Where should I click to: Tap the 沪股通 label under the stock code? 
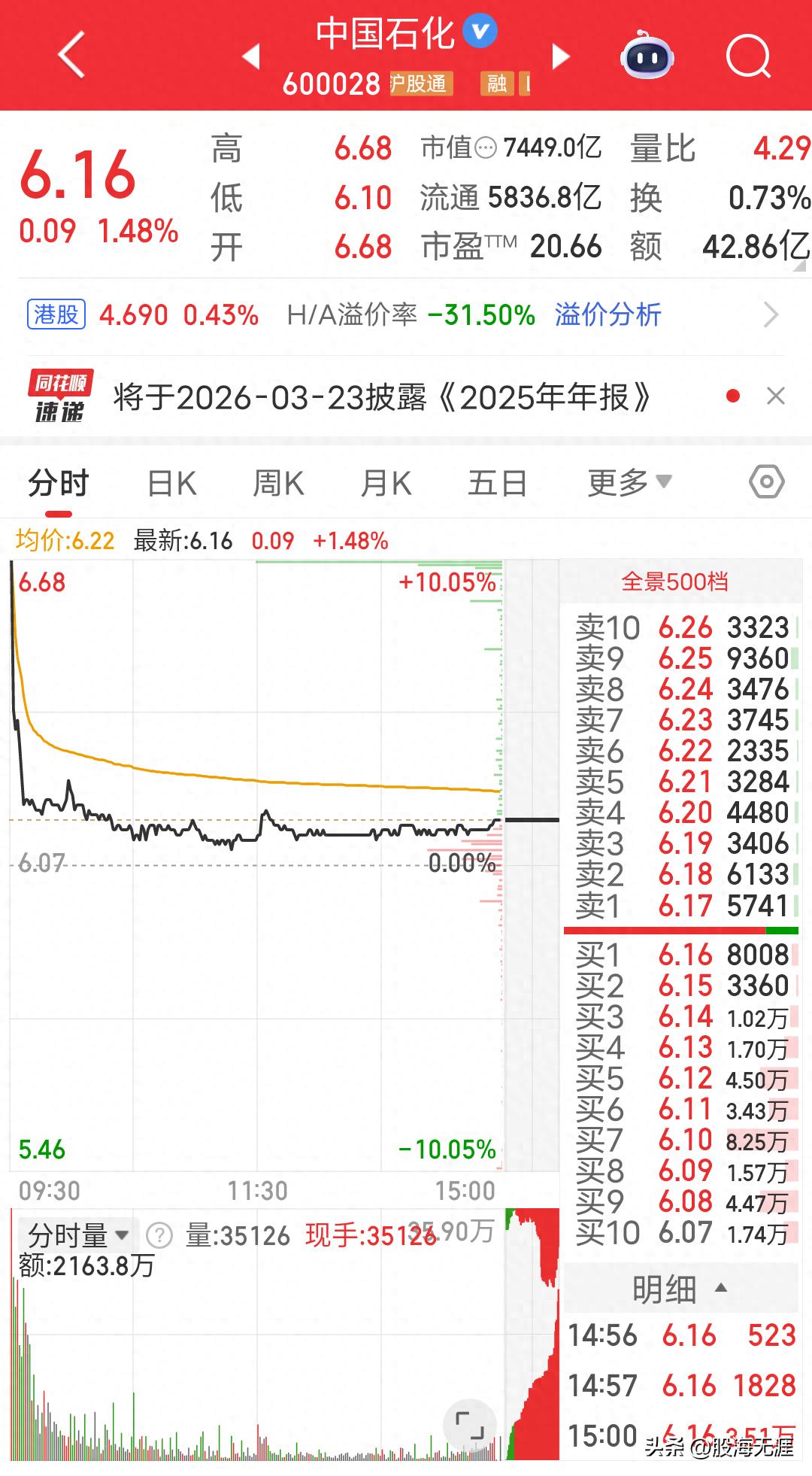(421, 85)
